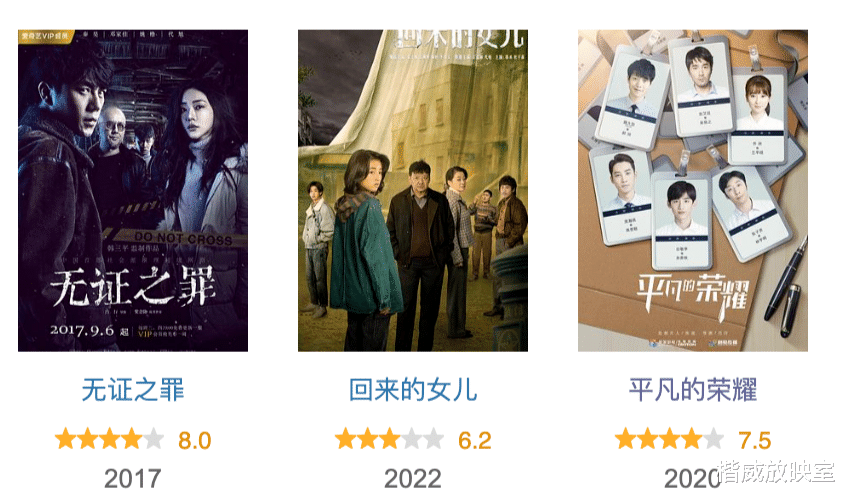Go to the 平凡的荣耀 title link

(693, 389)
